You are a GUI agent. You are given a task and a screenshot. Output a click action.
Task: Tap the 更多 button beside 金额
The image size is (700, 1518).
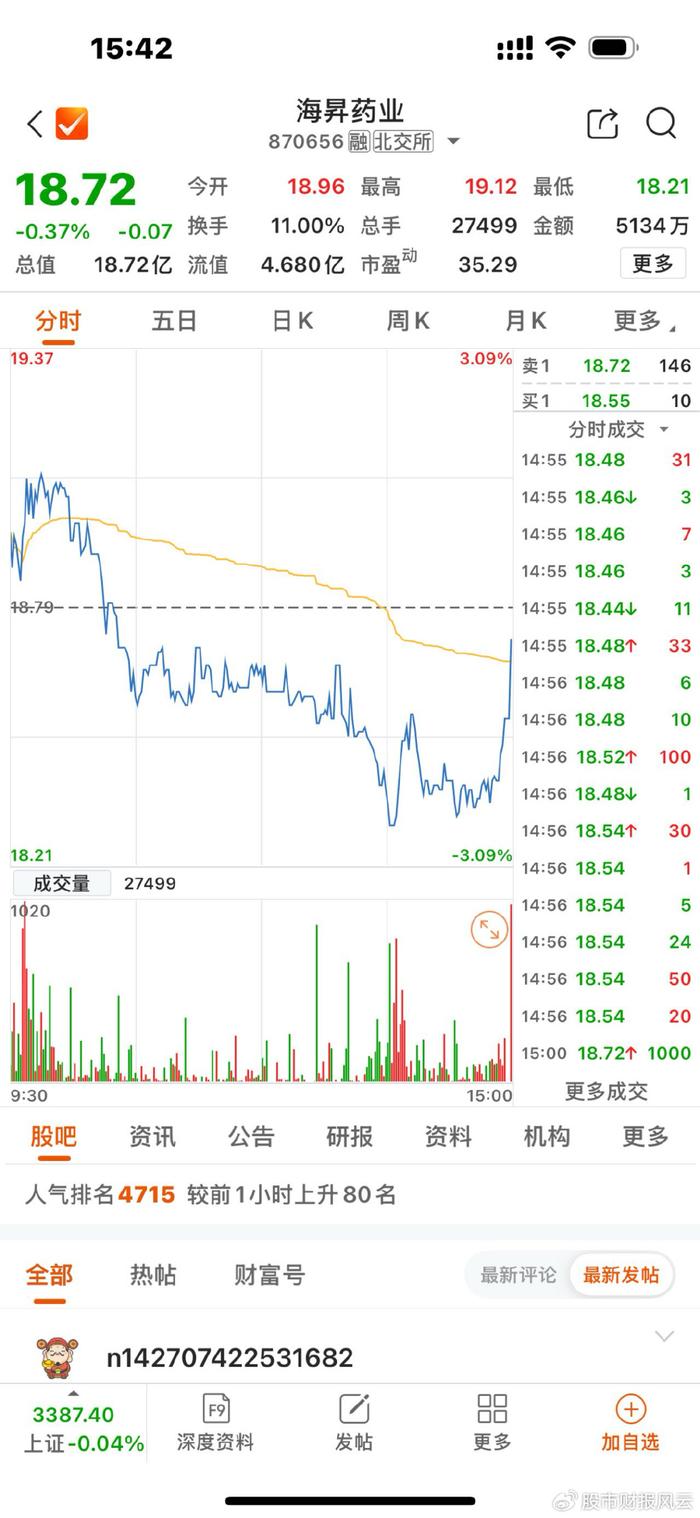pos(653,264)
